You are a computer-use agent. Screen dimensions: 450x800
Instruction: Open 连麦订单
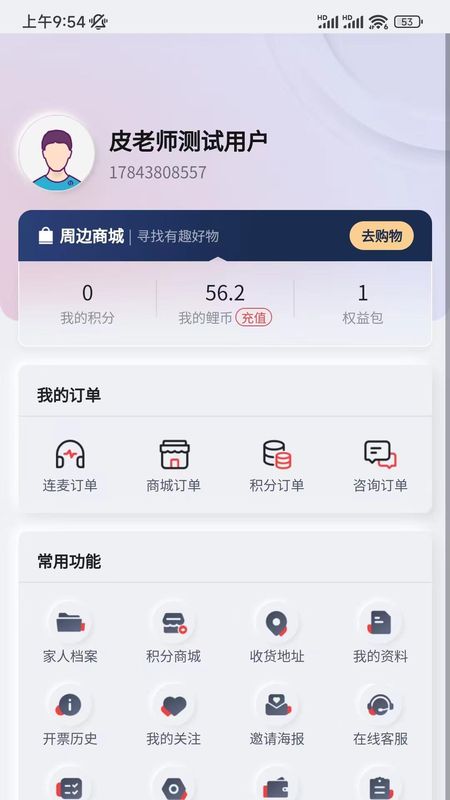coord(70,466)
